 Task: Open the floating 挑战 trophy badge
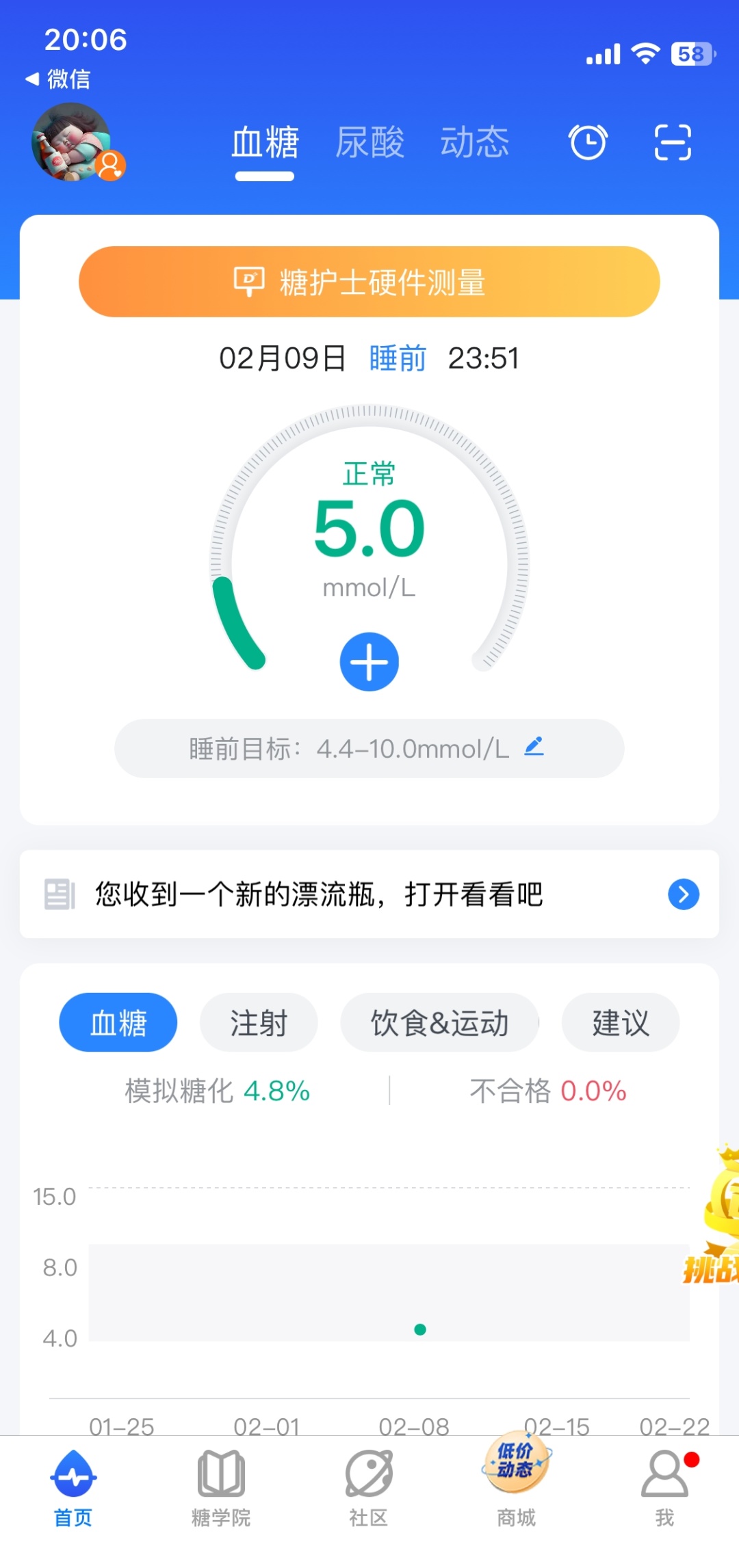pos(718,1217)
